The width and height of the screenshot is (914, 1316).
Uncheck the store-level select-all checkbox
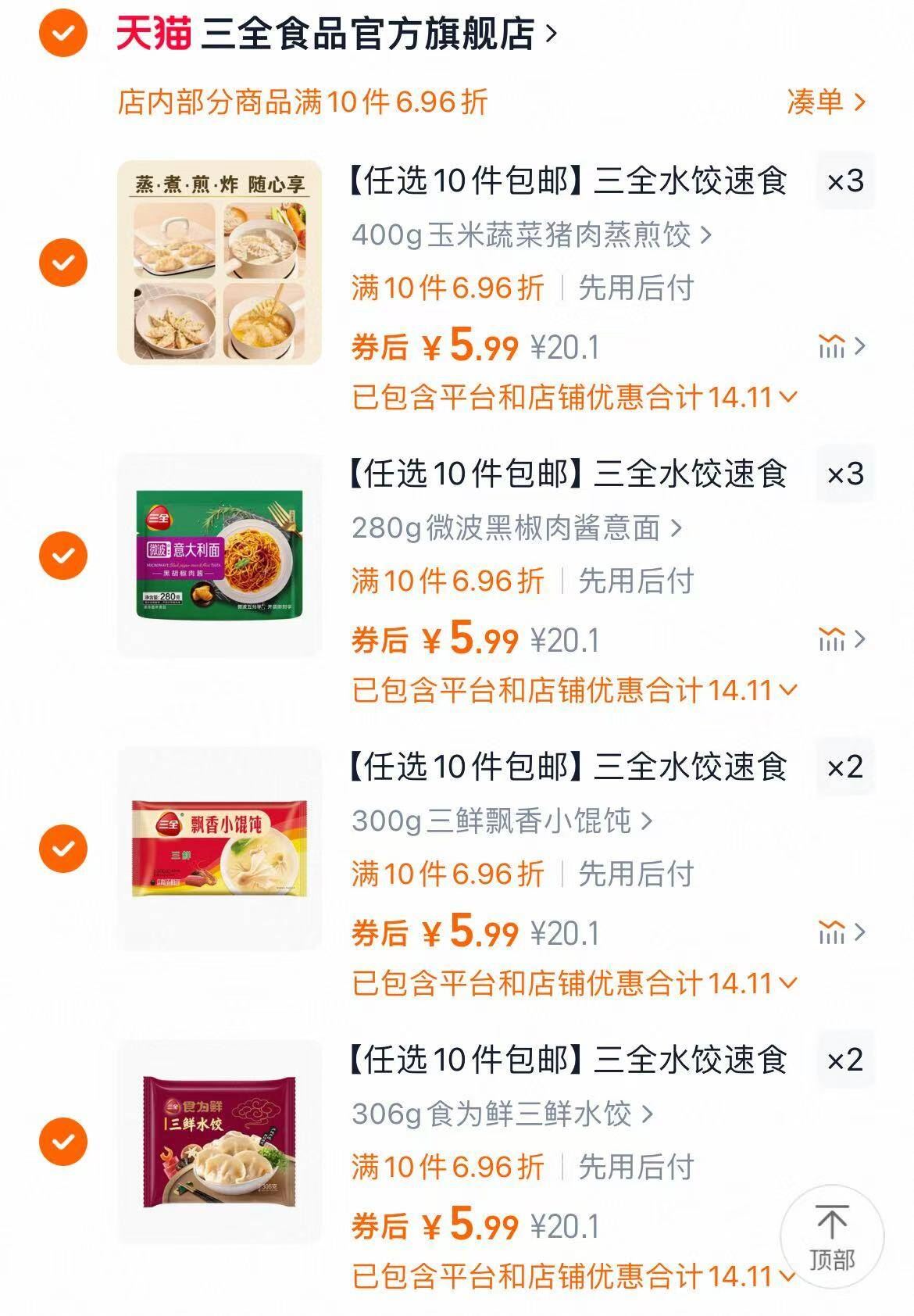pos(65,32)
